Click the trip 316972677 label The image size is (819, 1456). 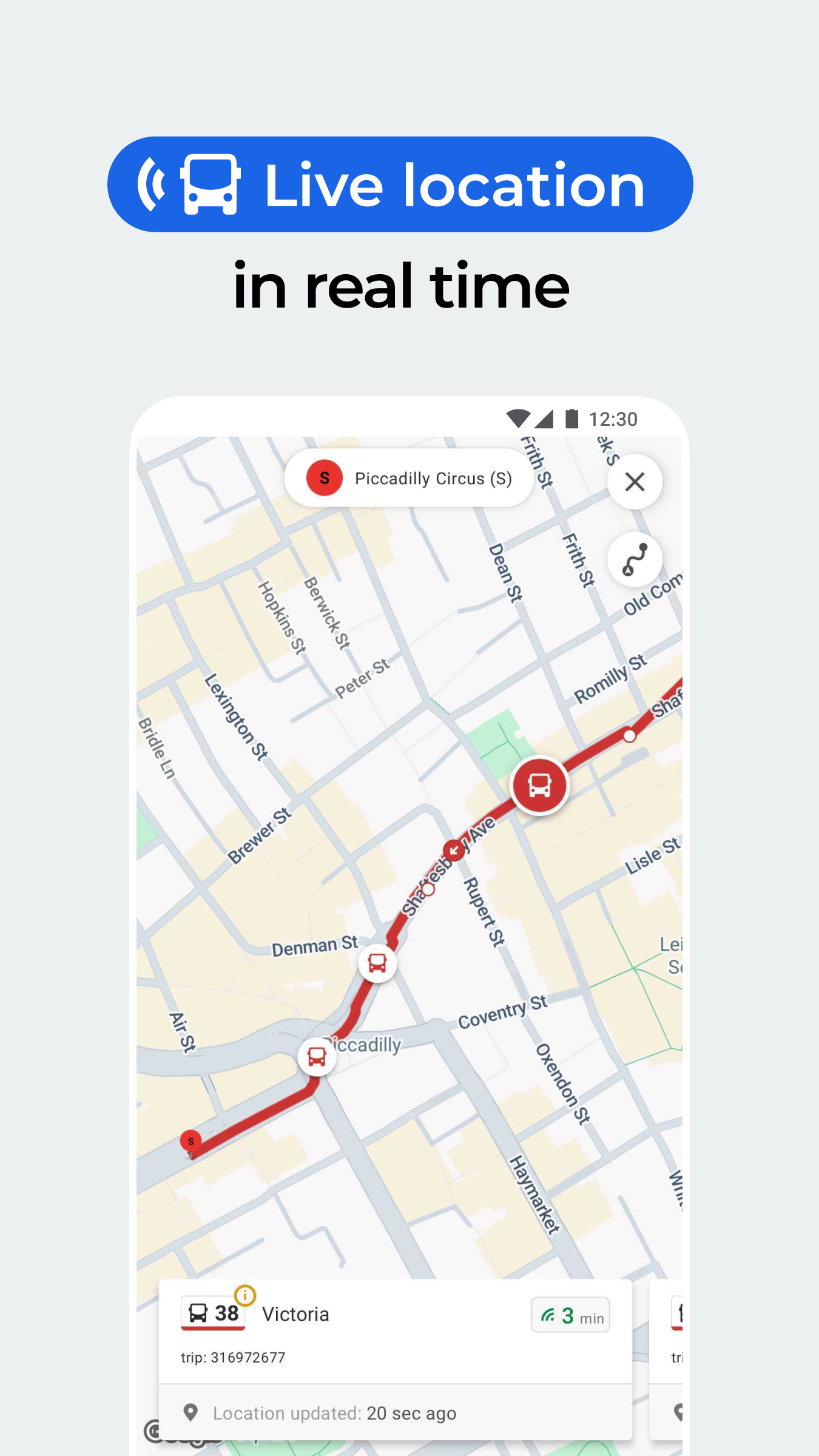235,1357
